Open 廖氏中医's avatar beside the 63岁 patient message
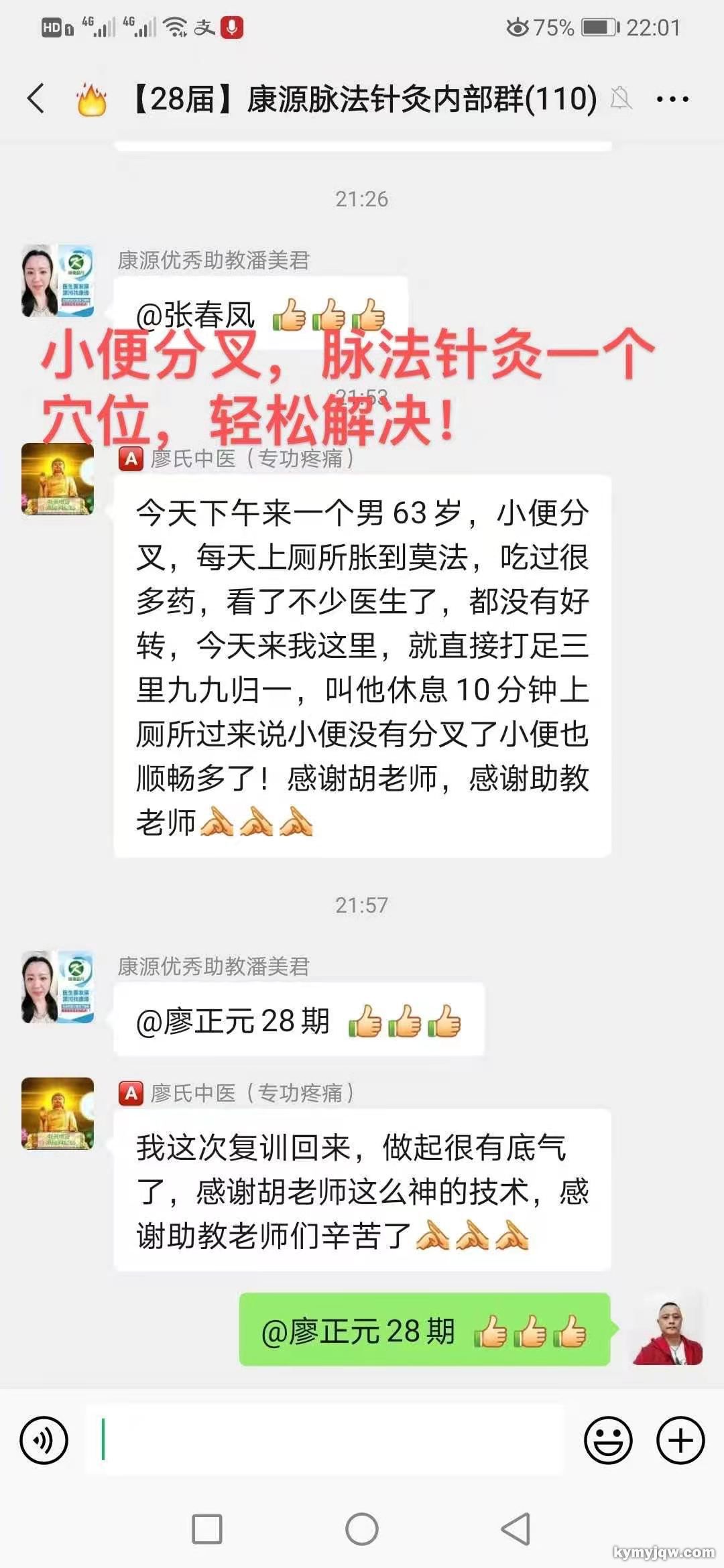 point(58,478)
